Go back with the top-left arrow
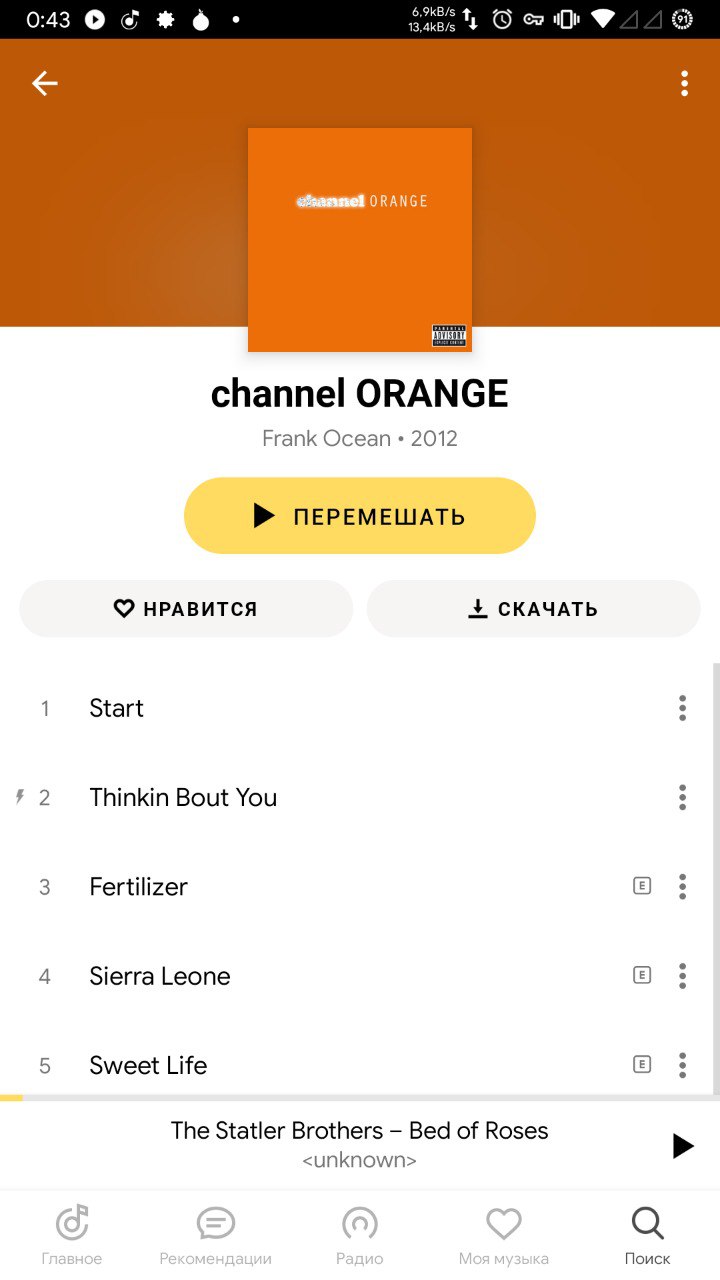The image size is (720, 1280). click(44, 84)
